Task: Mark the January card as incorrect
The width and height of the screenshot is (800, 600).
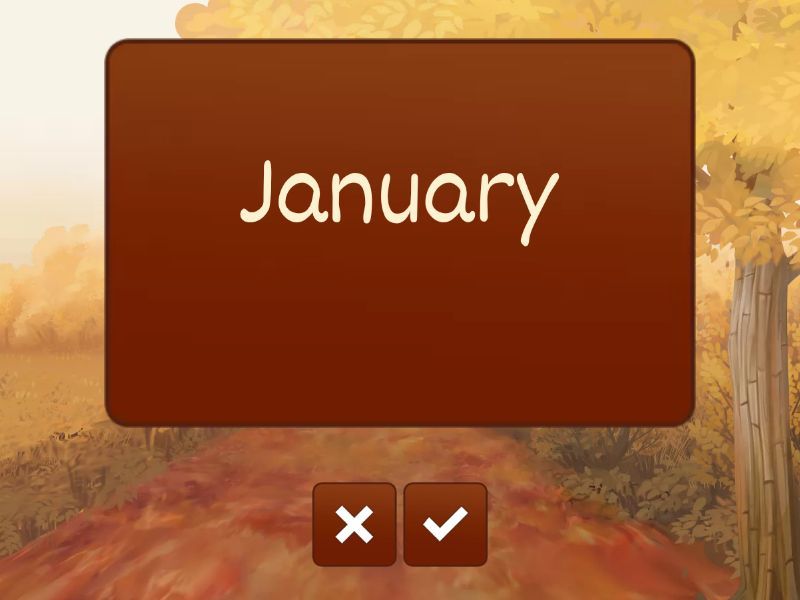Action: pyautogui.click(x=354, y=524)
